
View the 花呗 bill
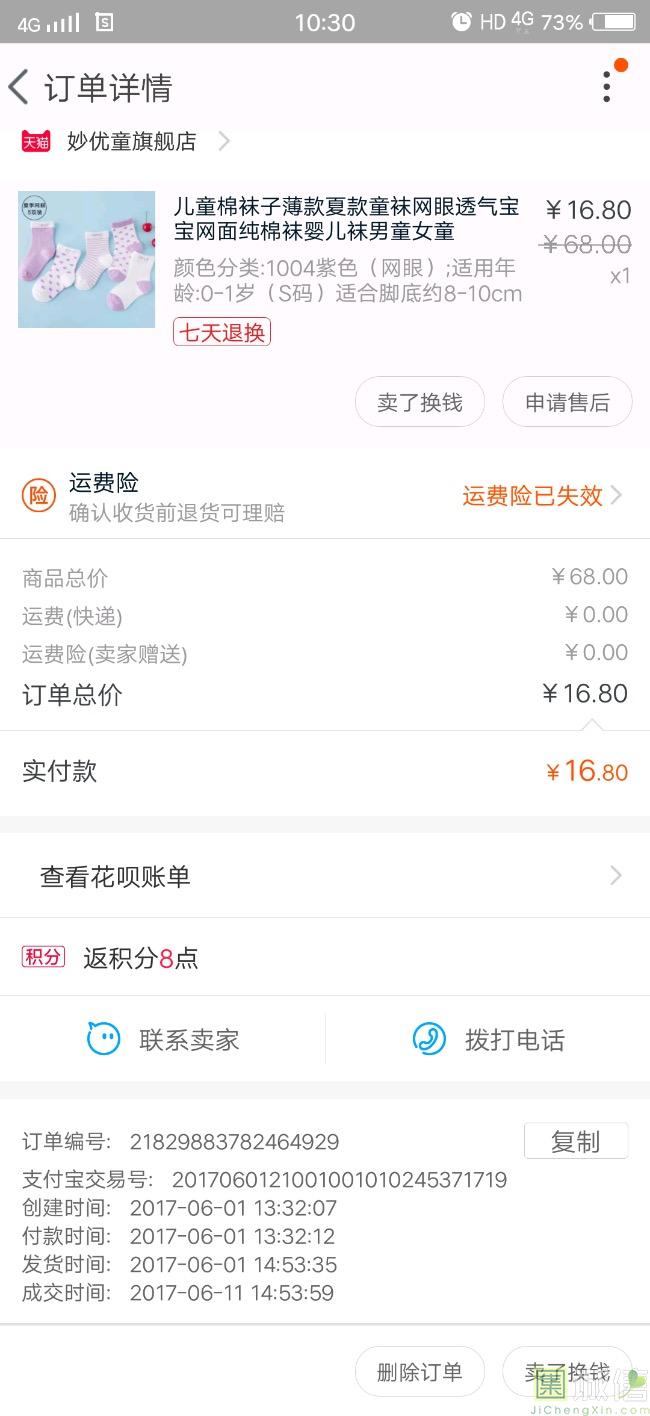pos(325,877)
